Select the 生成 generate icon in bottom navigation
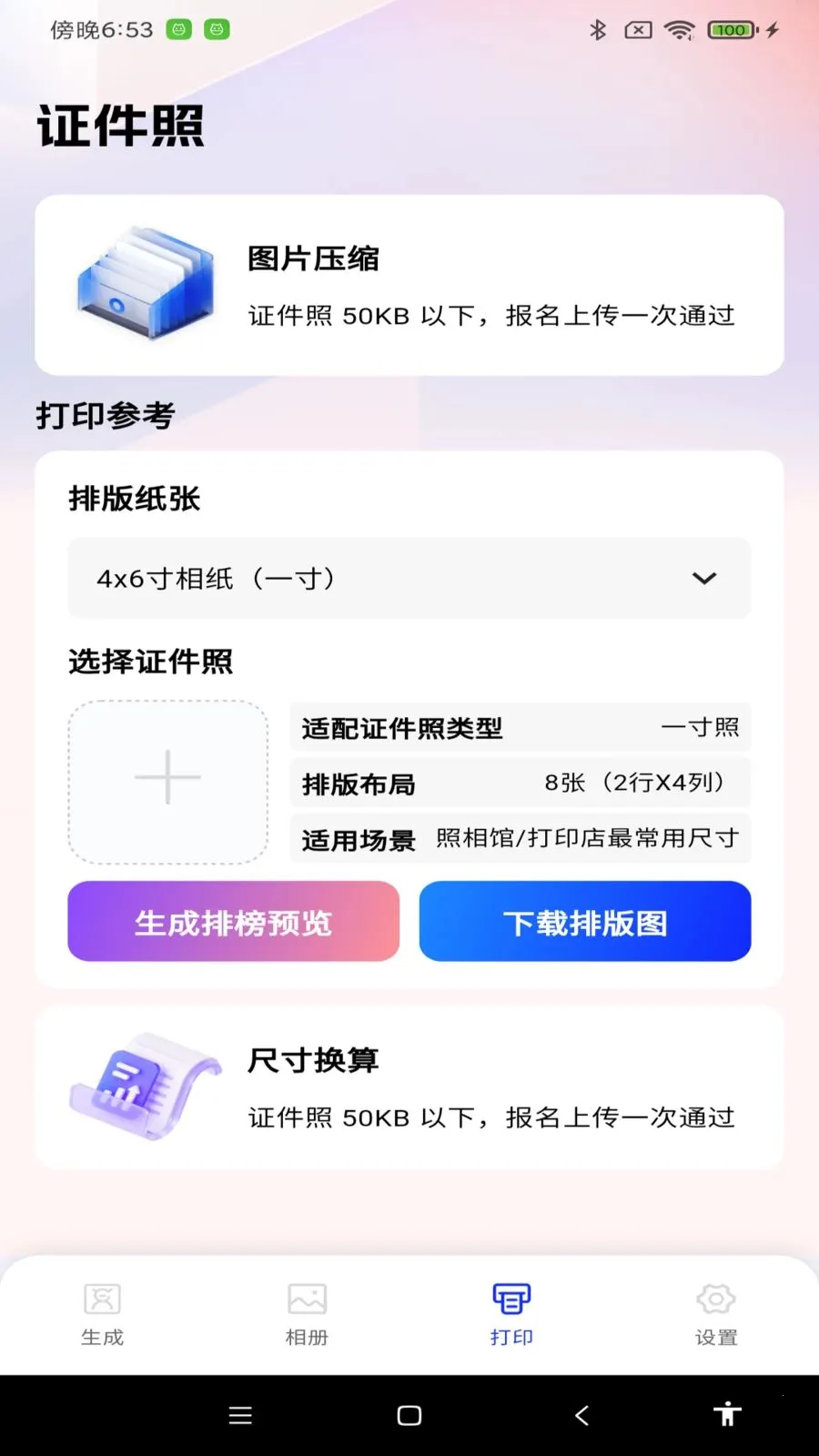The image size is (819, 1456). pos(101,1299)
